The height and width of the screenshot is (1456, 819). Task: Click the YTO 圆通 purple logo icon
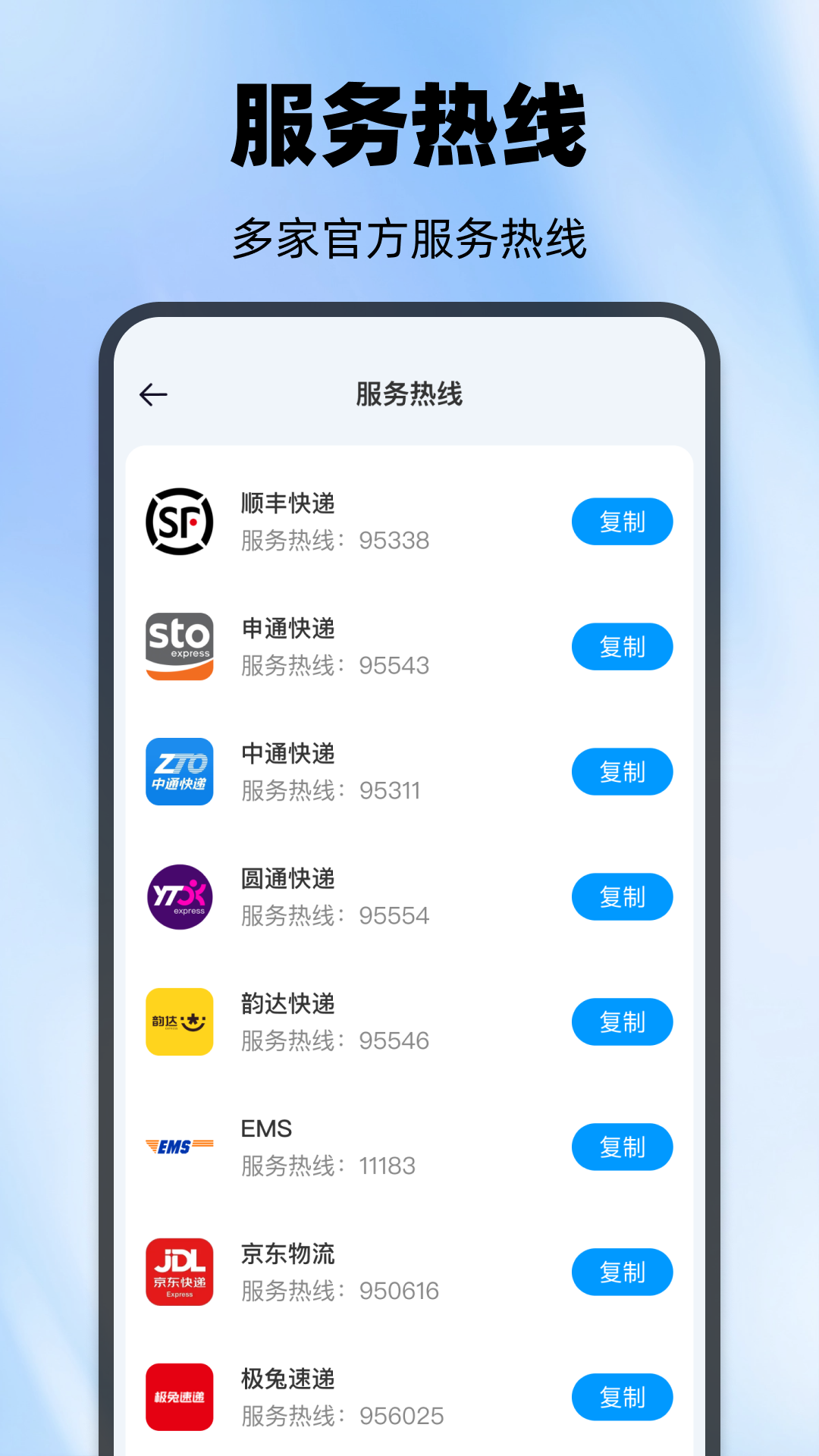[179, 897]
